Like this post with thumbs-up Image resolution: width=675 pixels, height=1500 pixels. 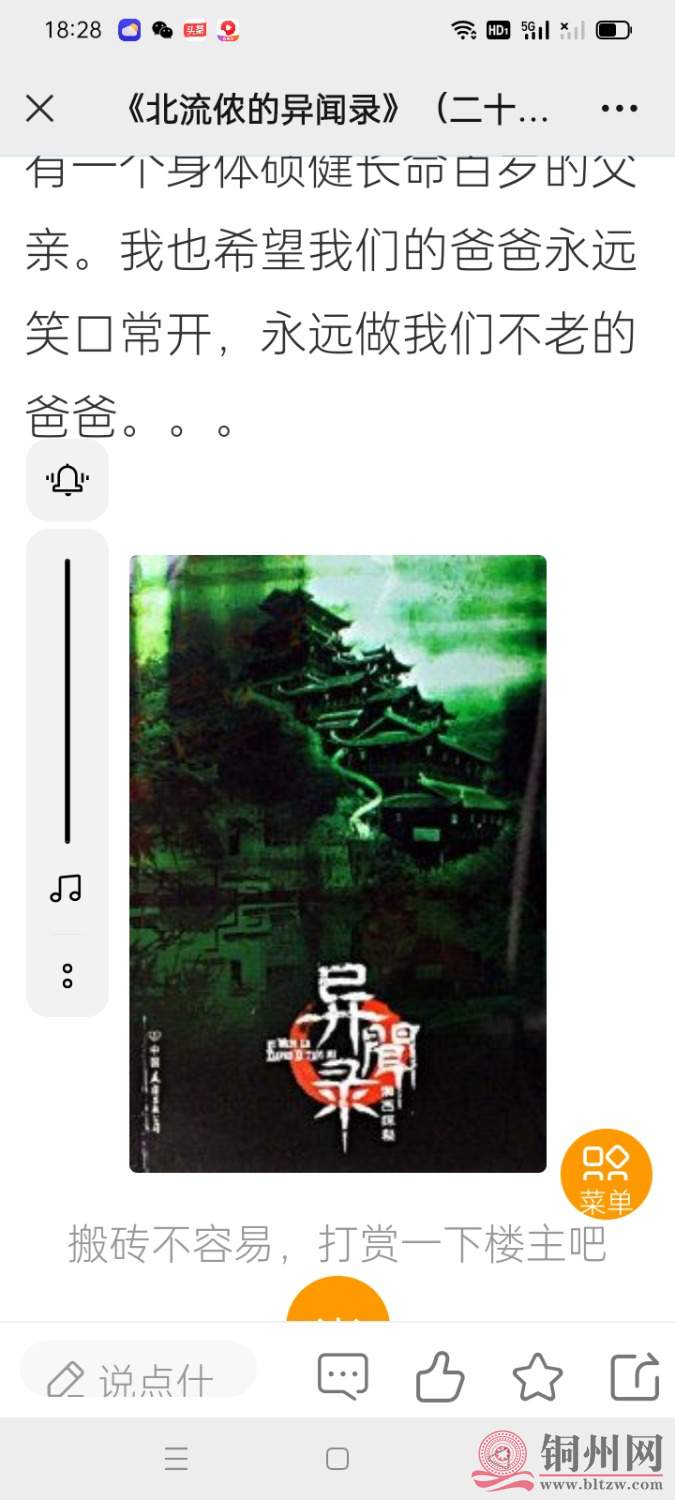click(x=440, y=1377)
